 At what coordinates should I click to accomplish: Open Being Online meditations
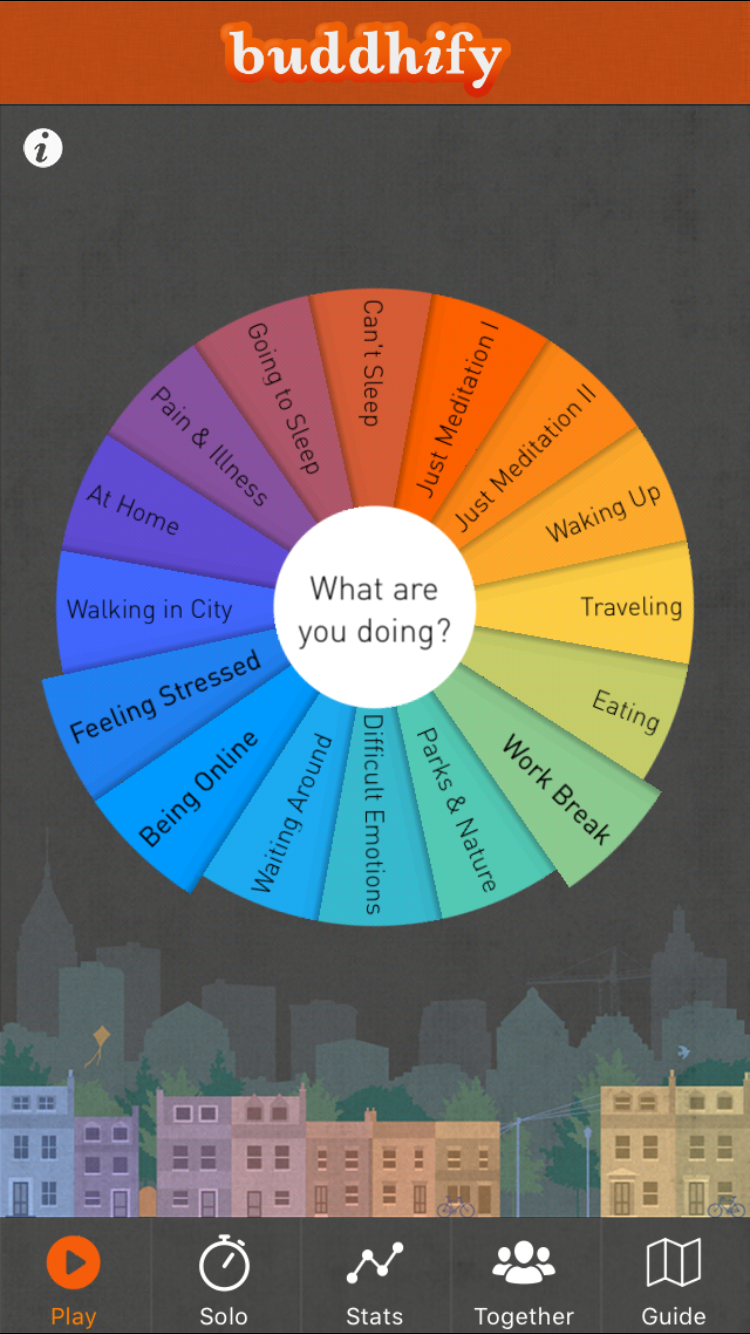point(198,788)
